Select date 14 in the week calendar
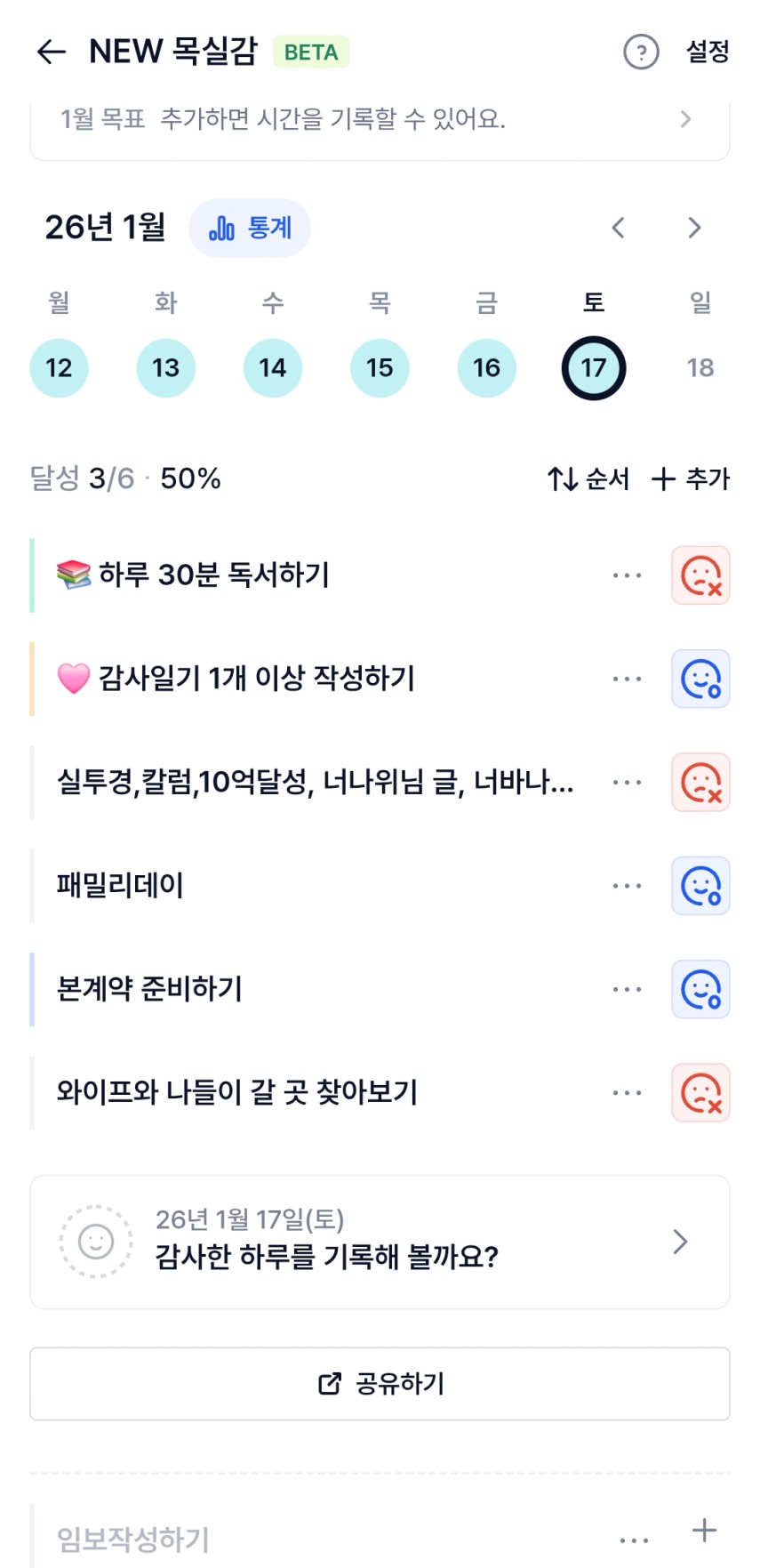The image size is (760, 1568). (273, 367)
